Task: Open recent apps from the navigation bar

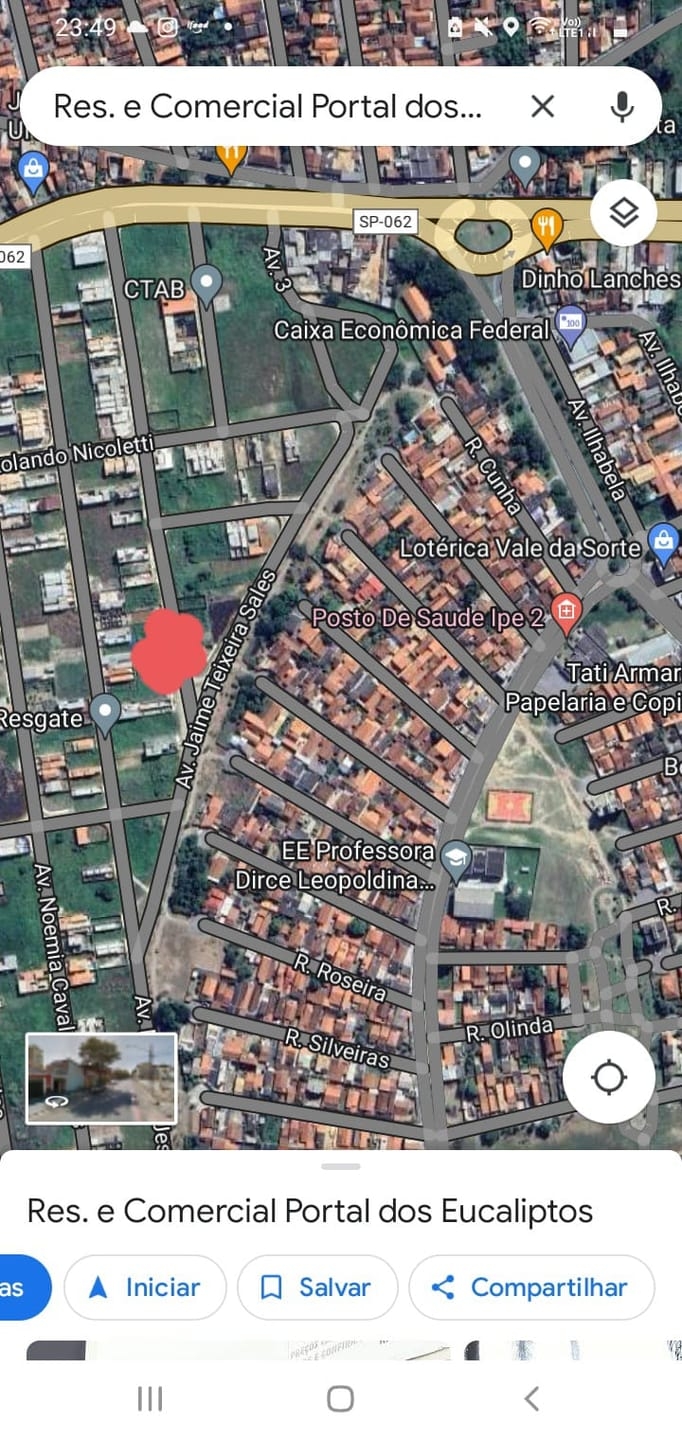Action: [150, 1398]
